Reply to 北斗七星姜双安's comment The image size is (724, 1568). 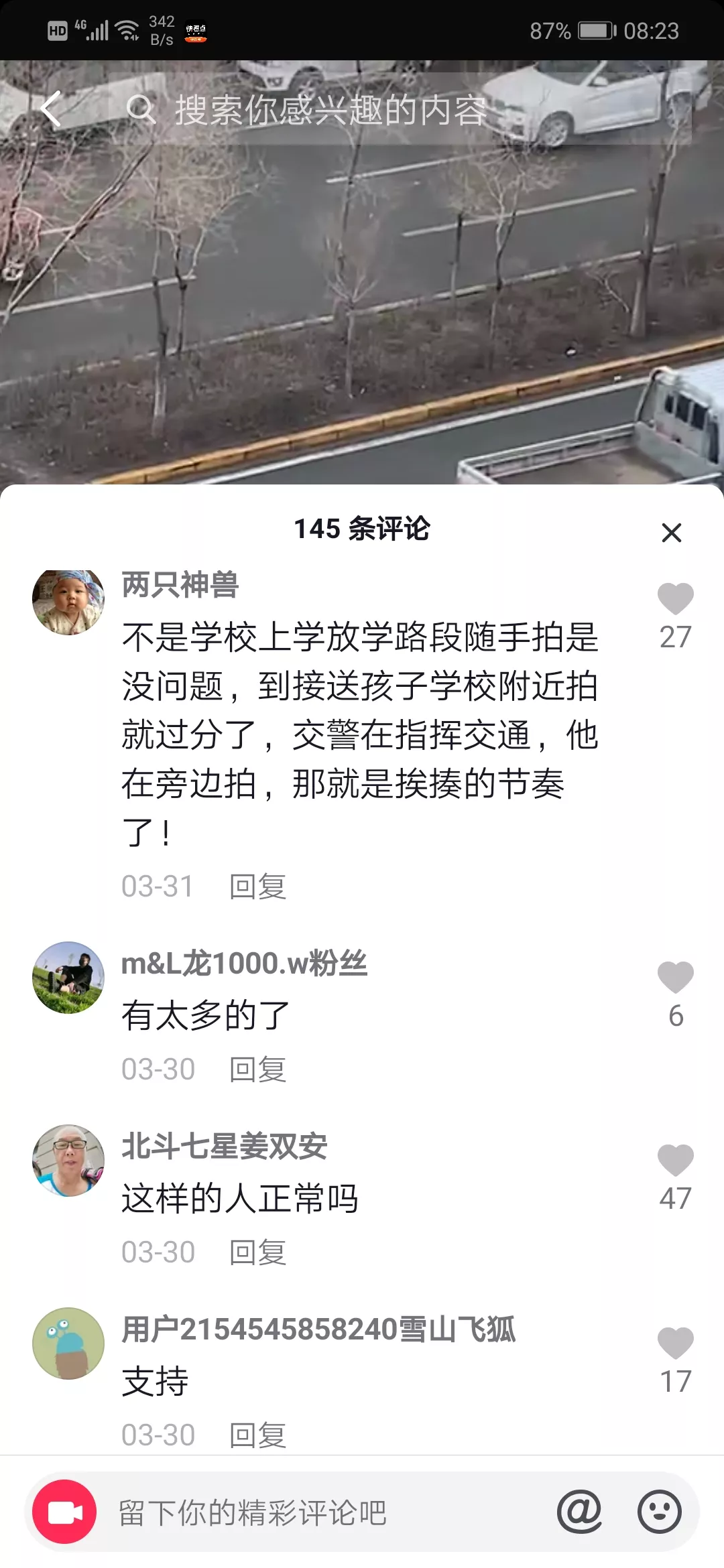pos(257,1252)
